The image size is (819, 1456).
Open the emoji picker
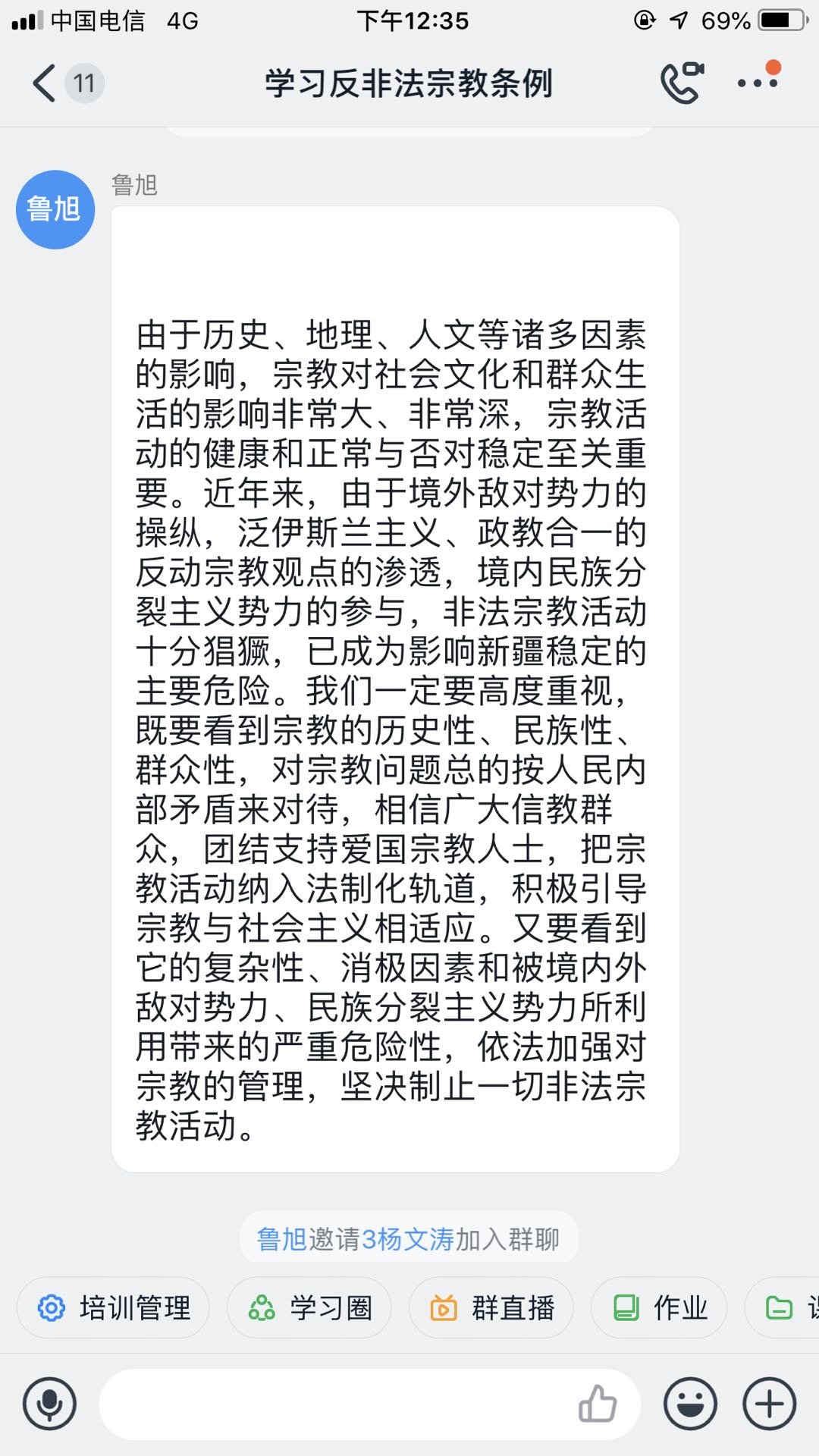click(x=690, y=1404)
